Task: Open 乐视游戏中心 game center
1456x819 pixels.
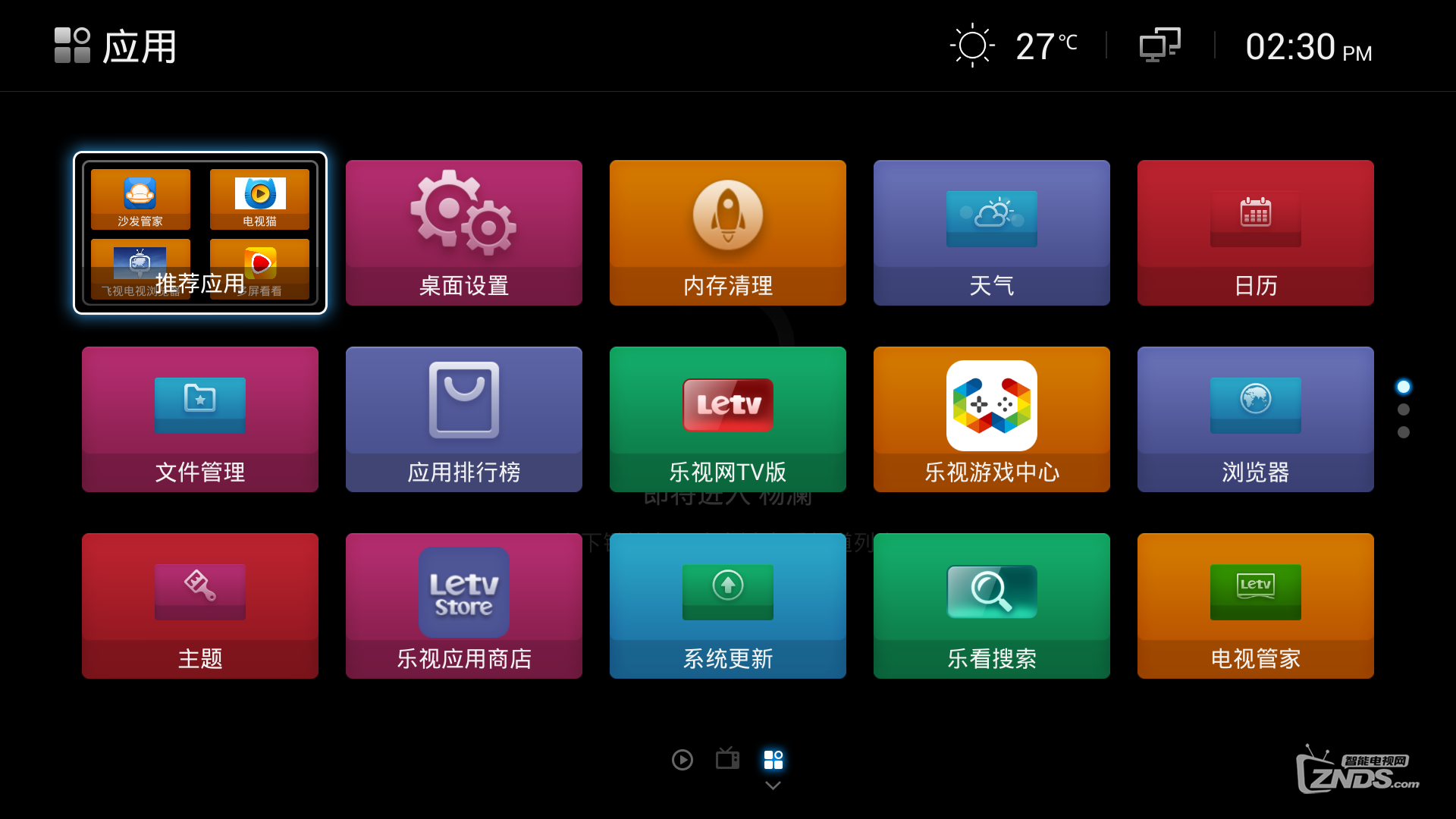Action: click(x=992, y=419)
